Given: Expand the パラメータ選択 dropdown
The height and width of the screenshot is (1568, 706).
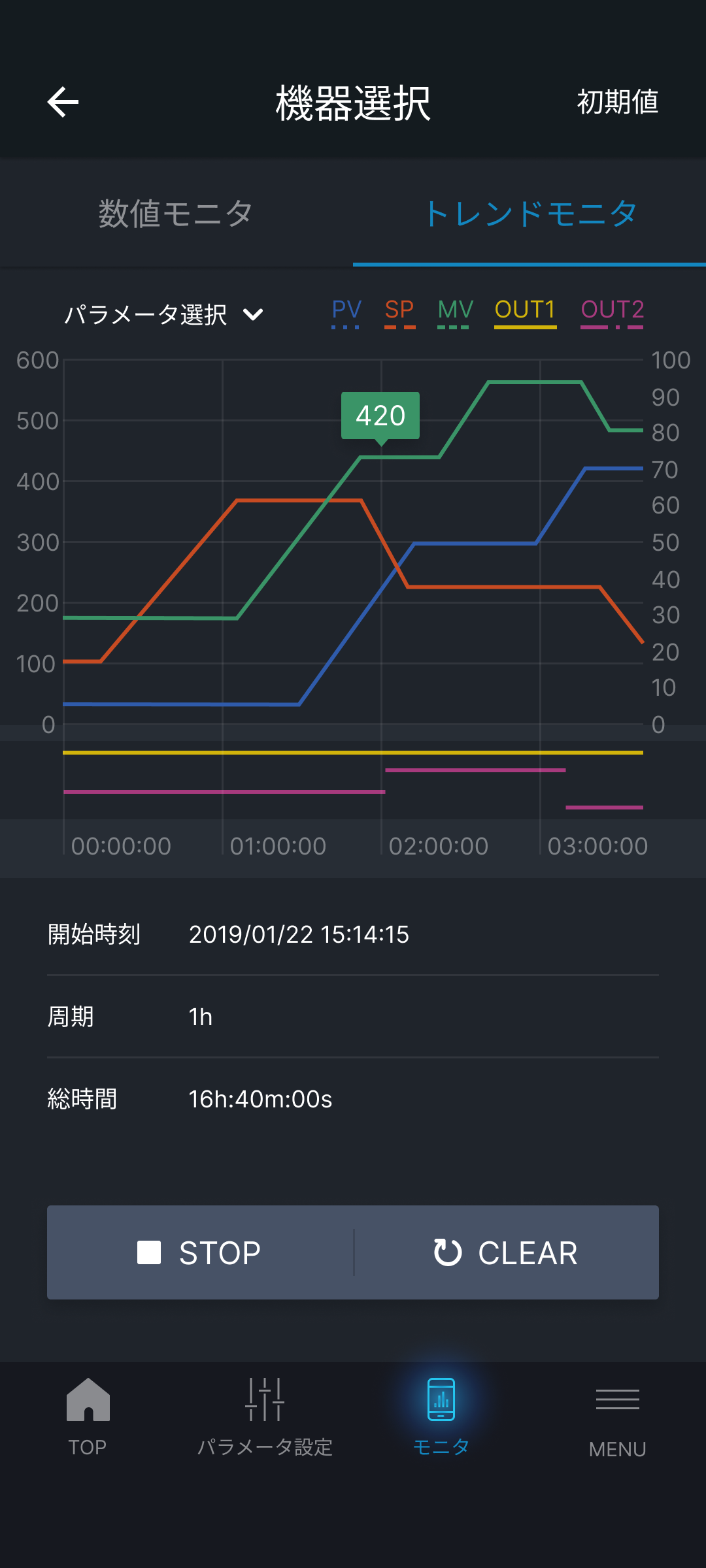Looking at the screenshot, I should 163,315.
